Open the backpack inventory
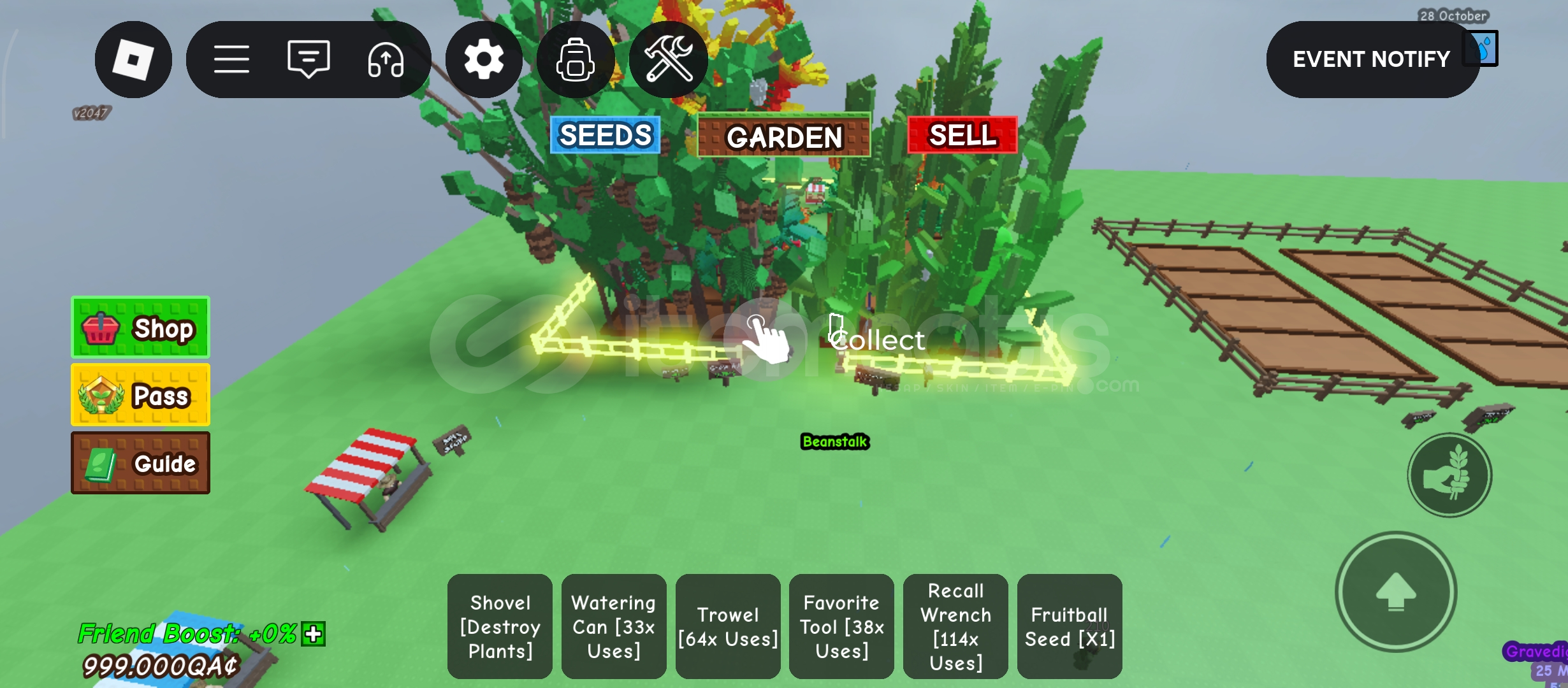Viewport: 1568px width, 688px height. point(576,59)
